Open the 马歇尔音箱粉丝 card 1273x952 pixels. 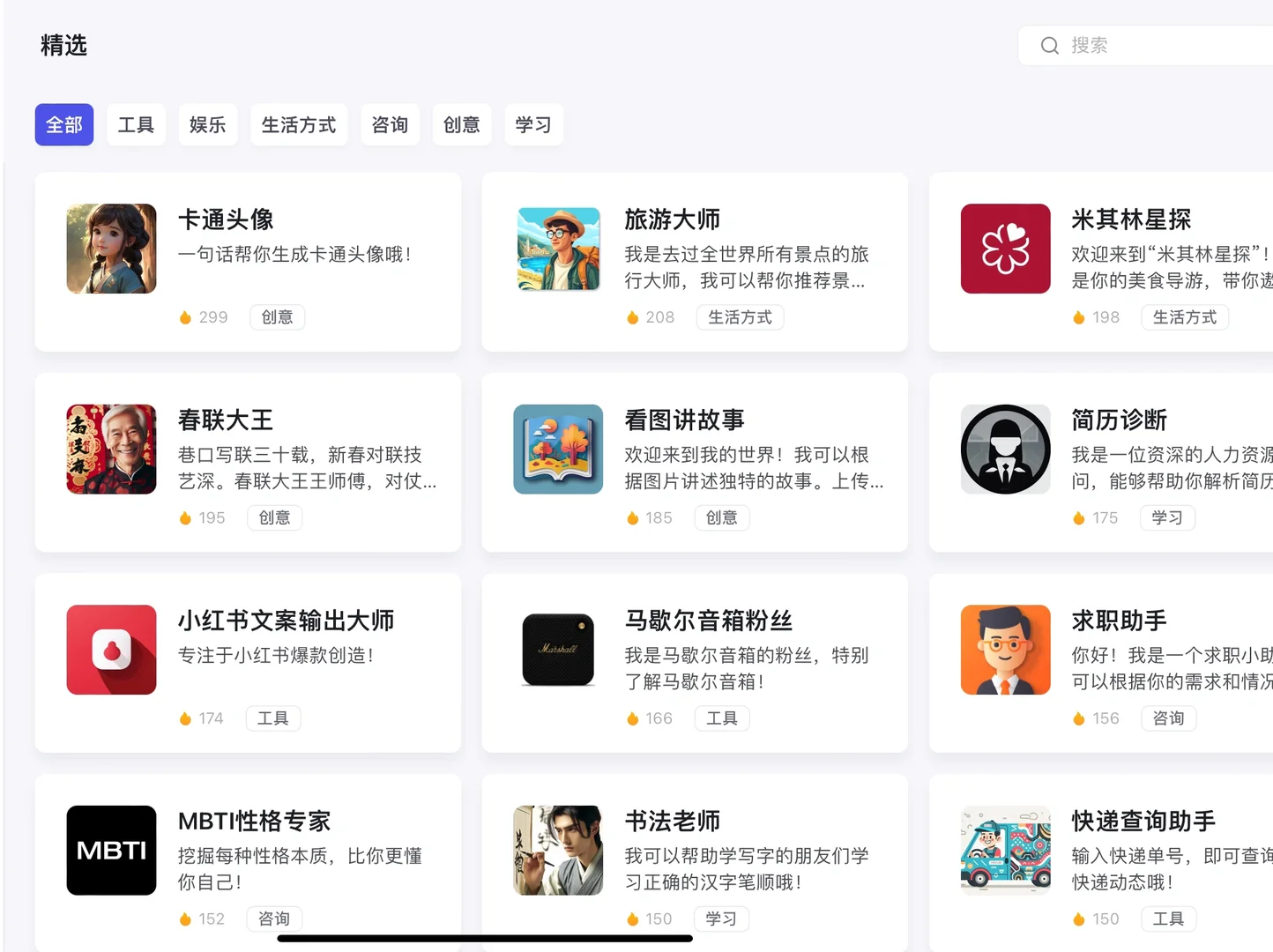pyautogui.click(x=695, y=663)
